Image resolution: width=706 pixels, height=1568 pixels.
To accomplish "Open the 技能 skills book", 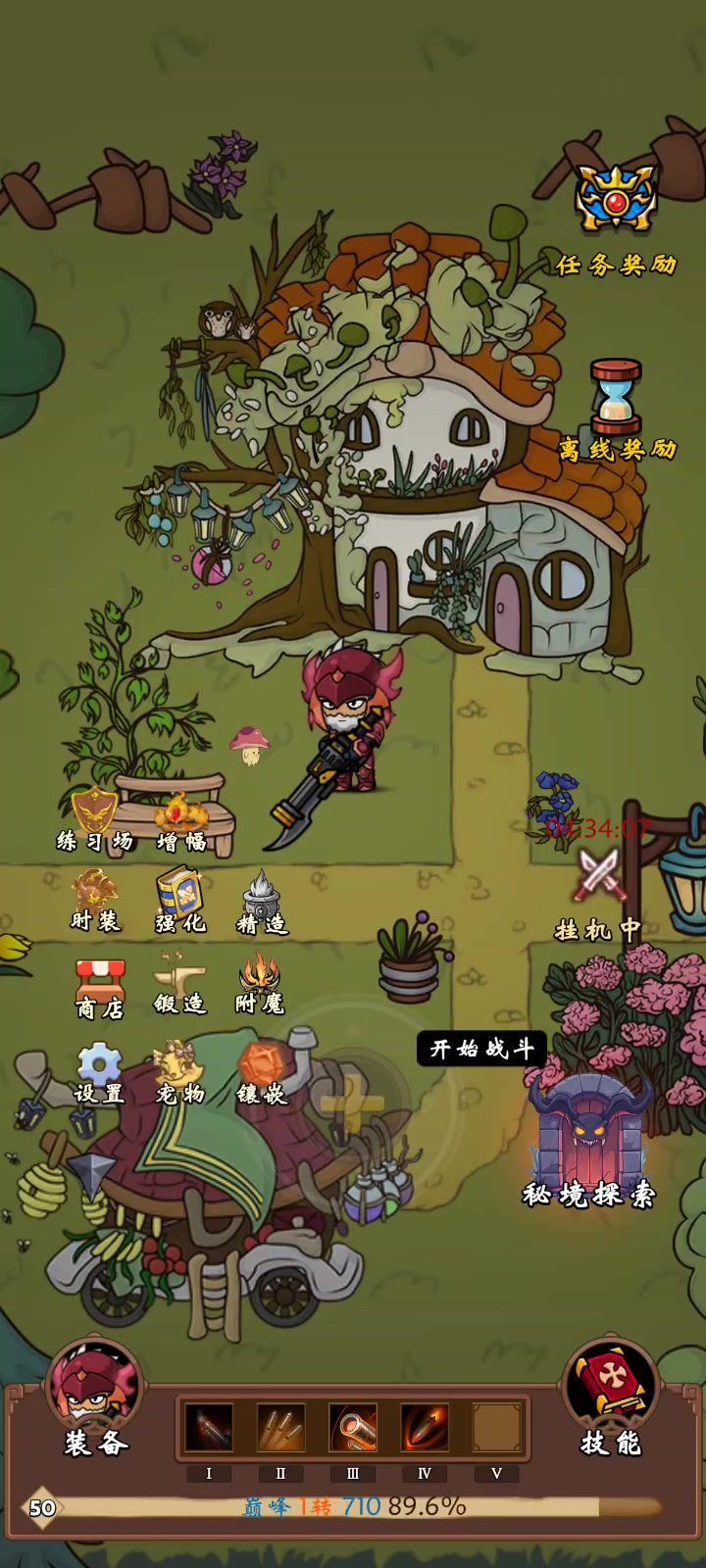I will pos(611,1392).
